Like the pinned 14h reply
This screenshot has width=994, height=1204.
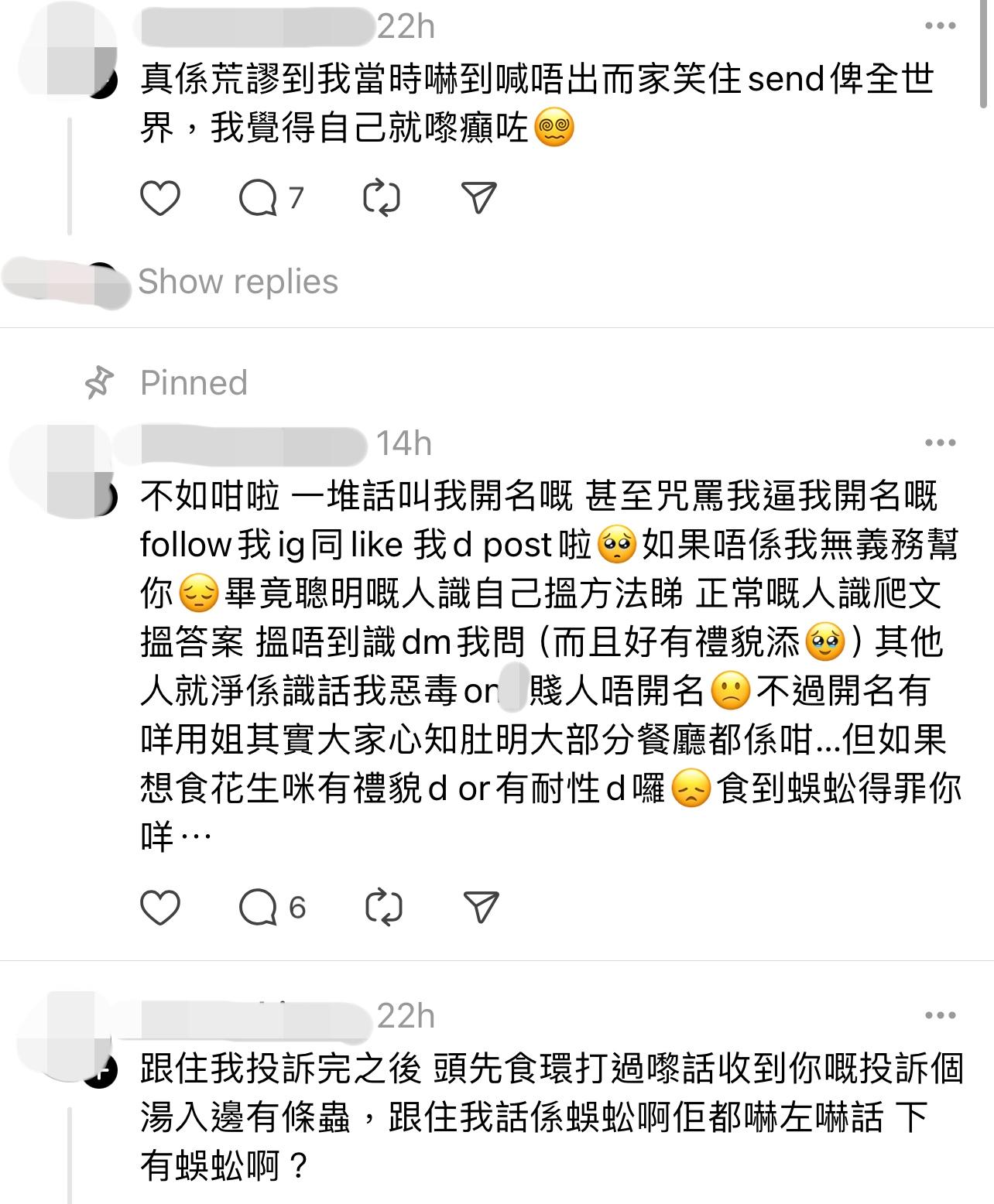160,907
